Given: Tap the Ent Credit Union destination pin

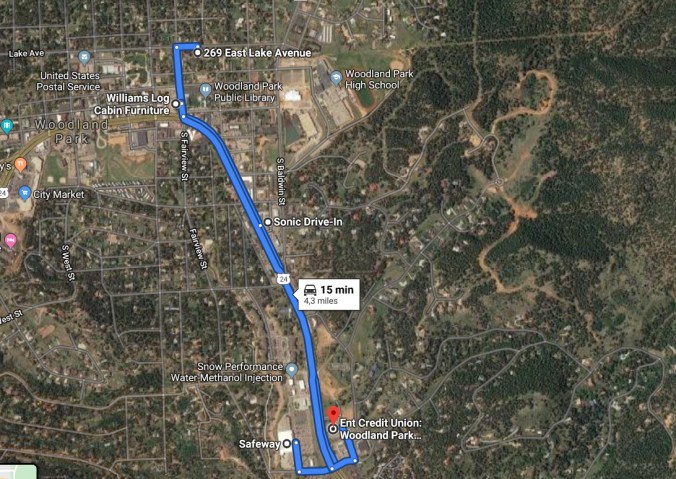Looking at the screenshot, I should pos(333,415).
